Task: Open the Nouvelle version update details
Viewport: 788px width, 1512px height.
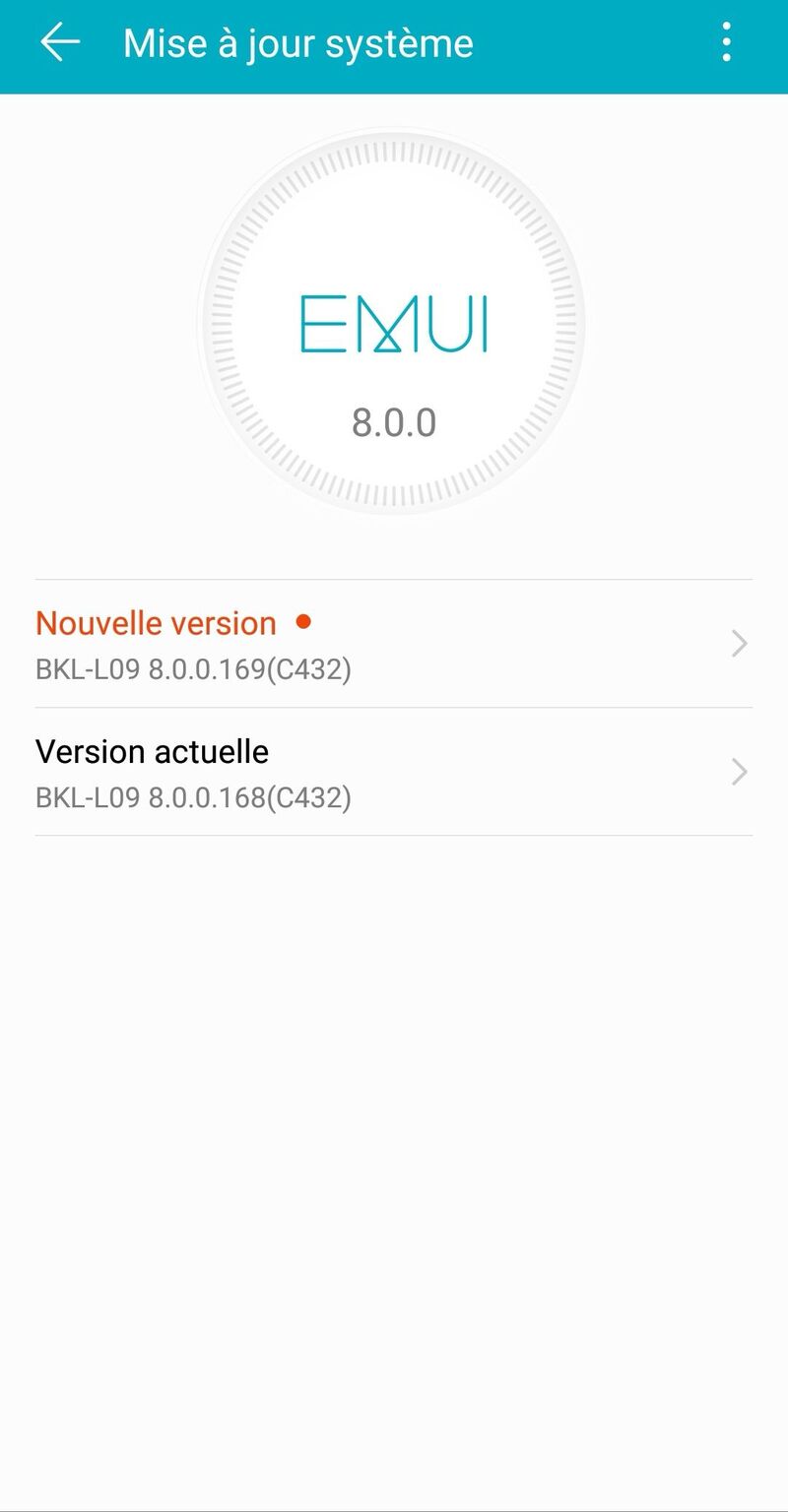Action: [x=394, y=644]
